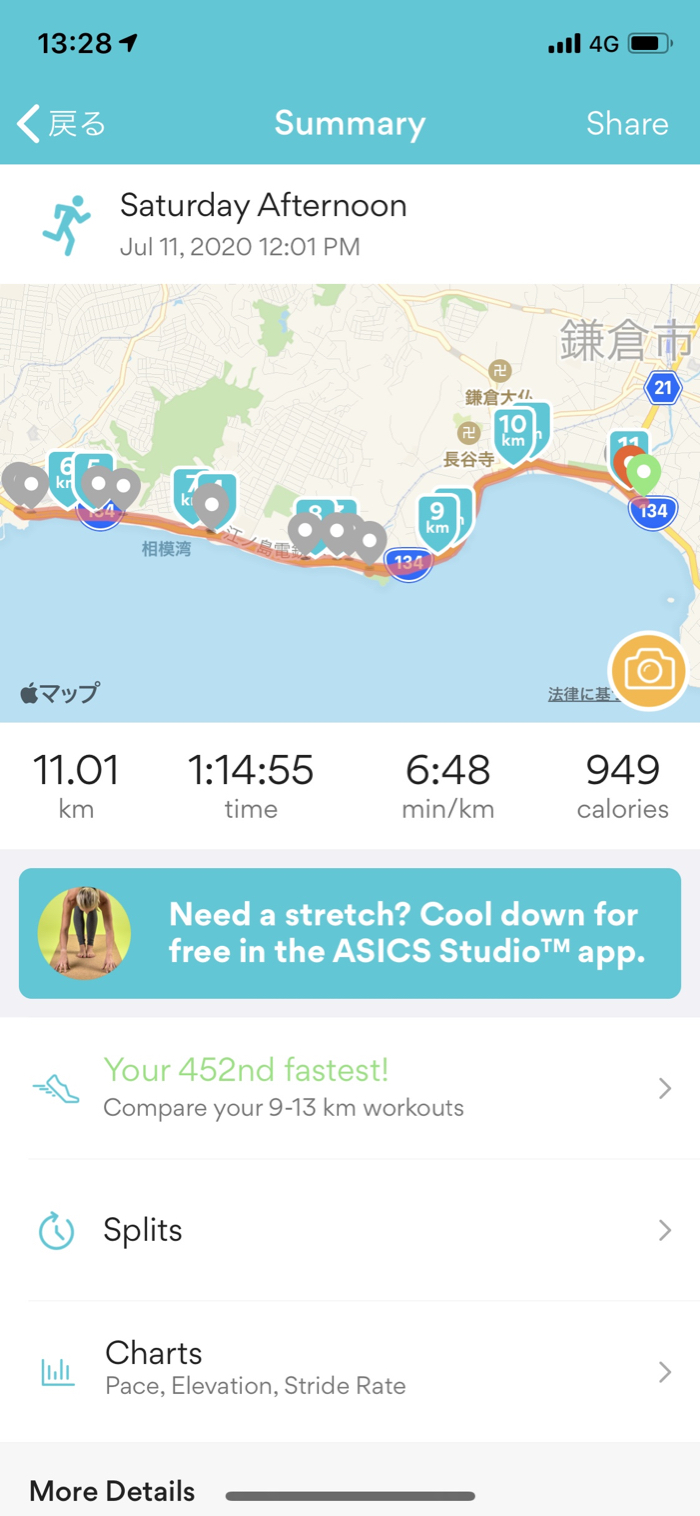
Task: Open the map legal notice link
Action: point(578,694)
